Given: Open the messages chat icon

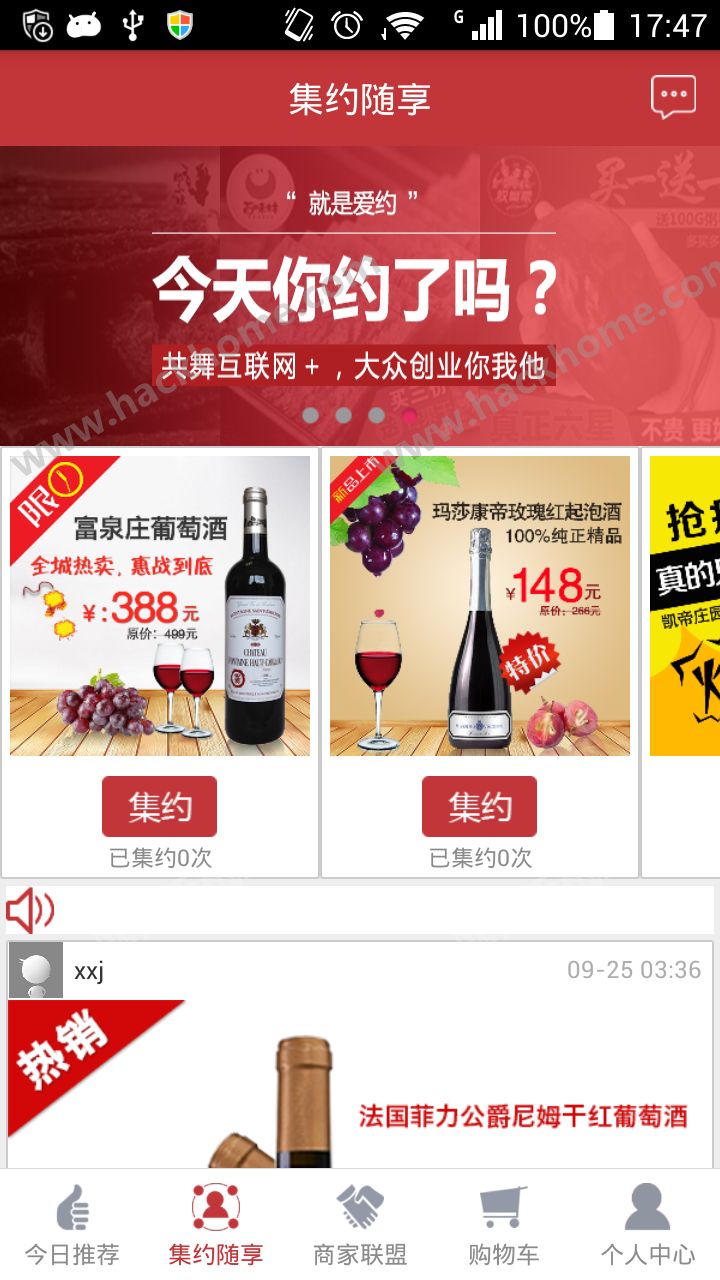Looking at the screenshot, I should (672, 98).
